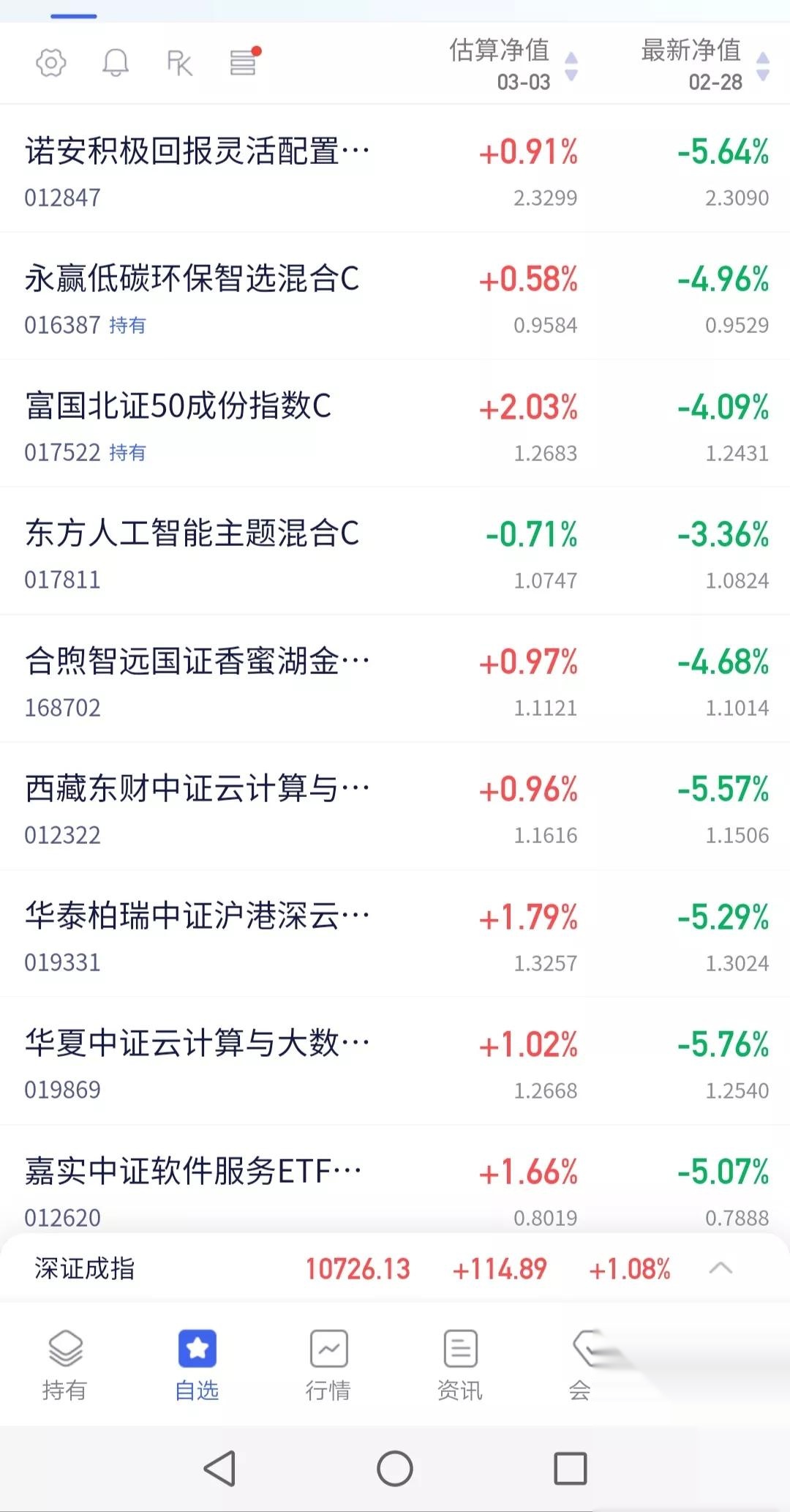This screenshot has width=790, height=1512.
Task: Open the list view icon with red dot
Action: pyautogui.click(x=244, y=62)
